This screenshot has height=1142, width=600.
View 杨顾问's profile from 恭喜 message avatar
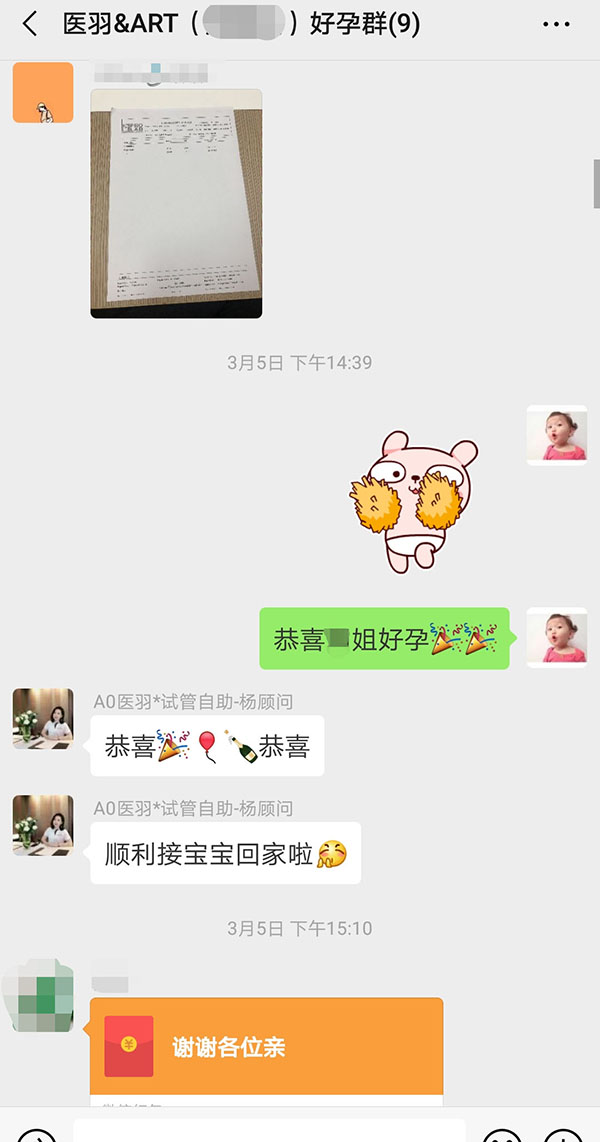tap(42, 718)
